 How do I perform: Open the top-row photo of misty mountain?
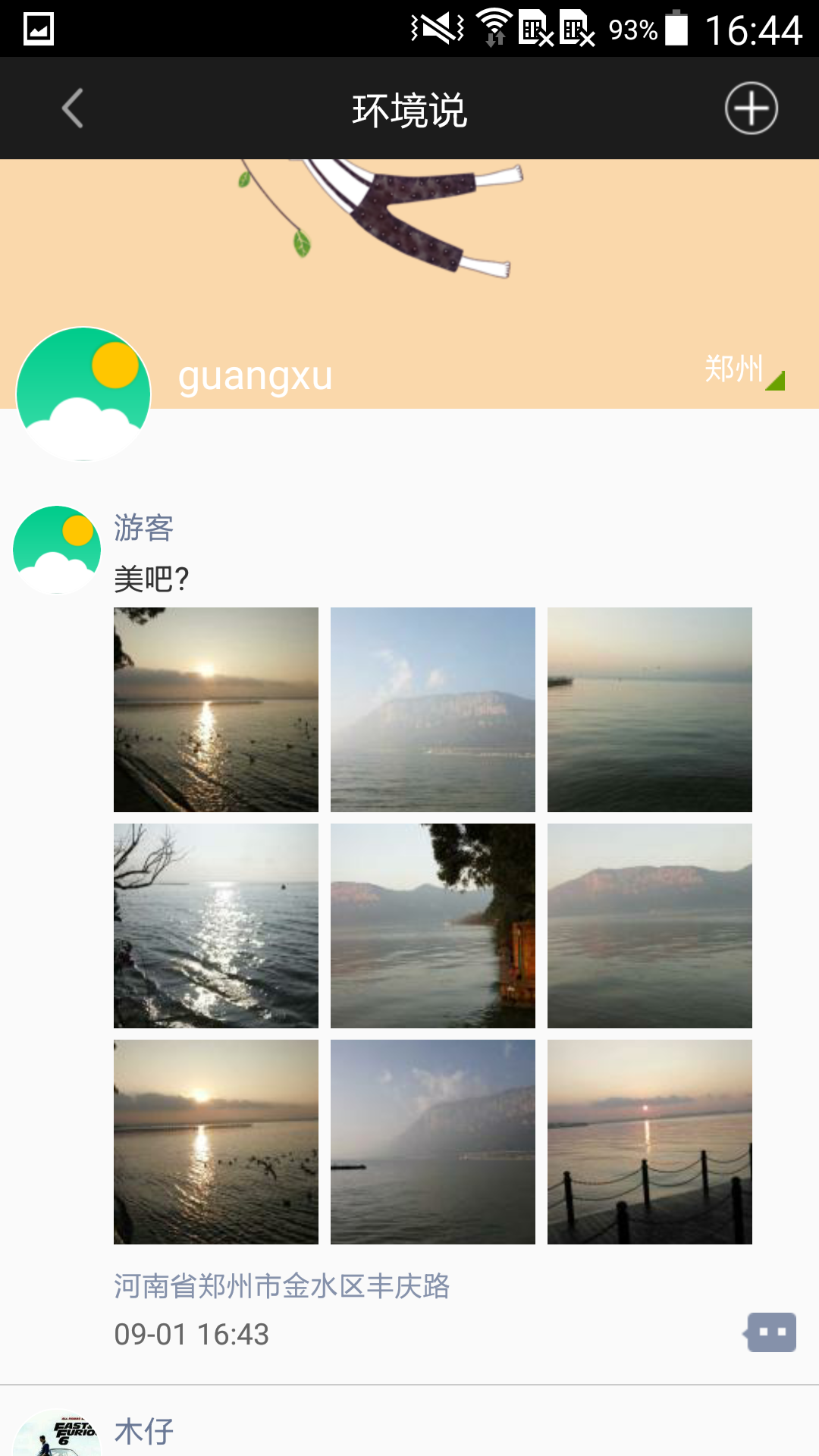point(433,710)
